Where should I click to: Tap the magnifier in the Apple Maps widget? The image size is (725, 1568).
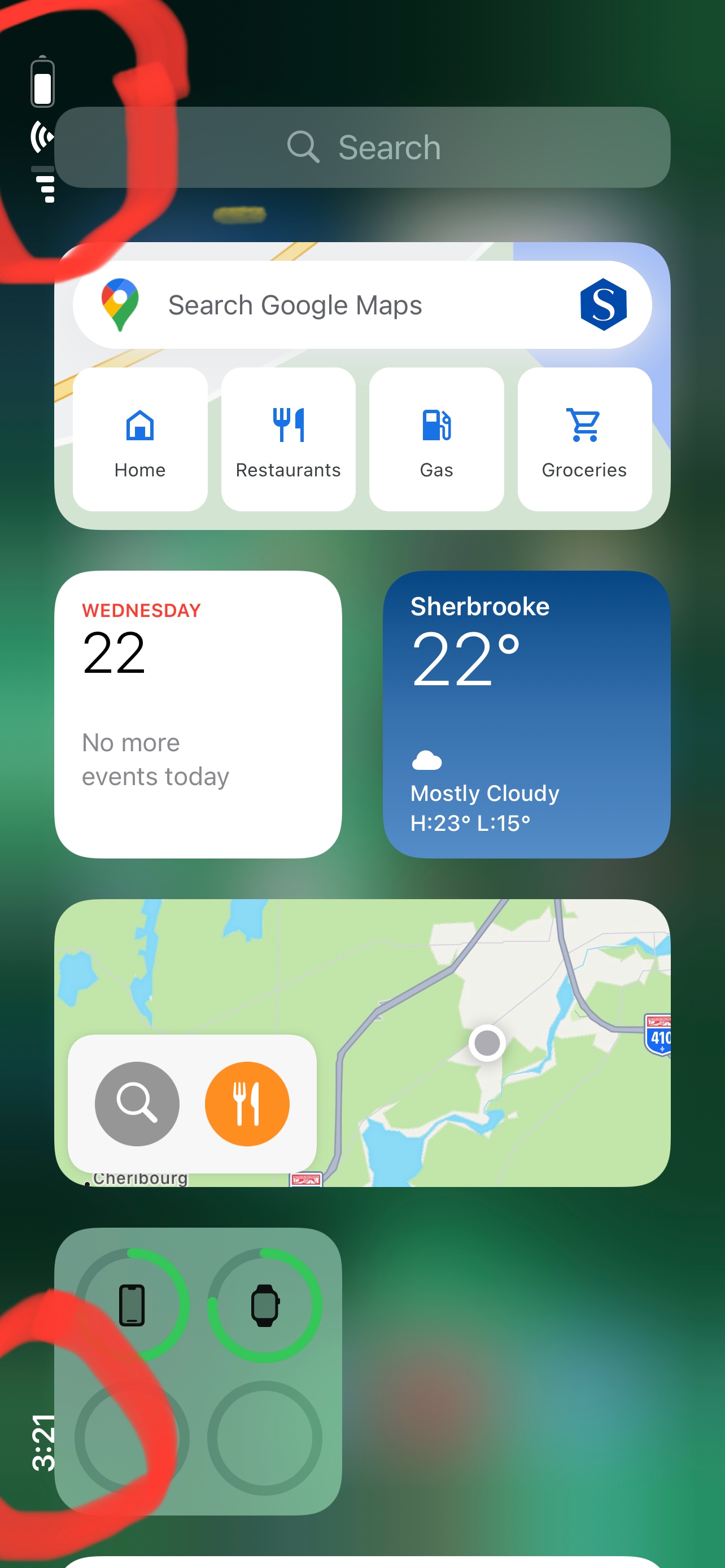[137, 1103]
